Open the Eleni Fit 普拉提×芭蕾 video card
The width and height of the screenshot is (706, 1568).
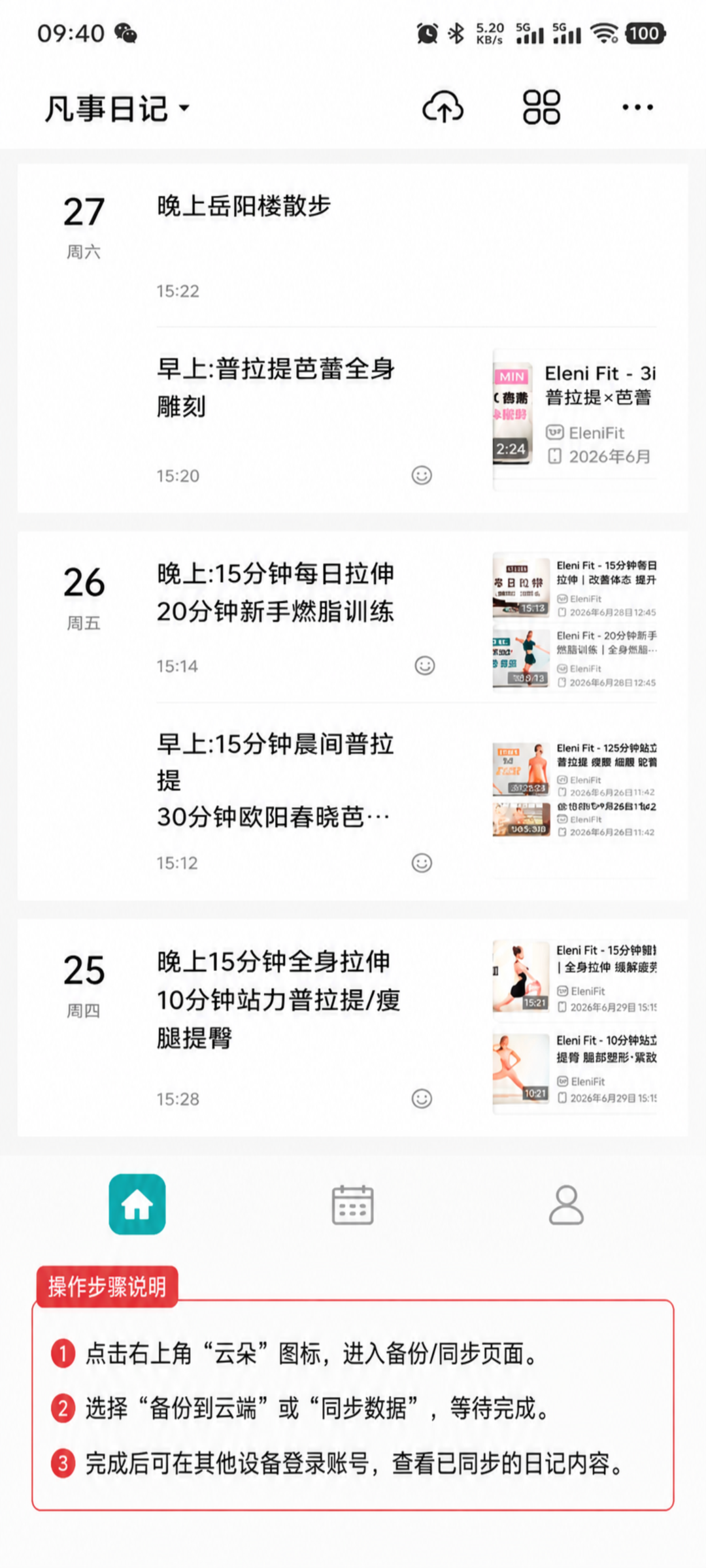(575, 415)
